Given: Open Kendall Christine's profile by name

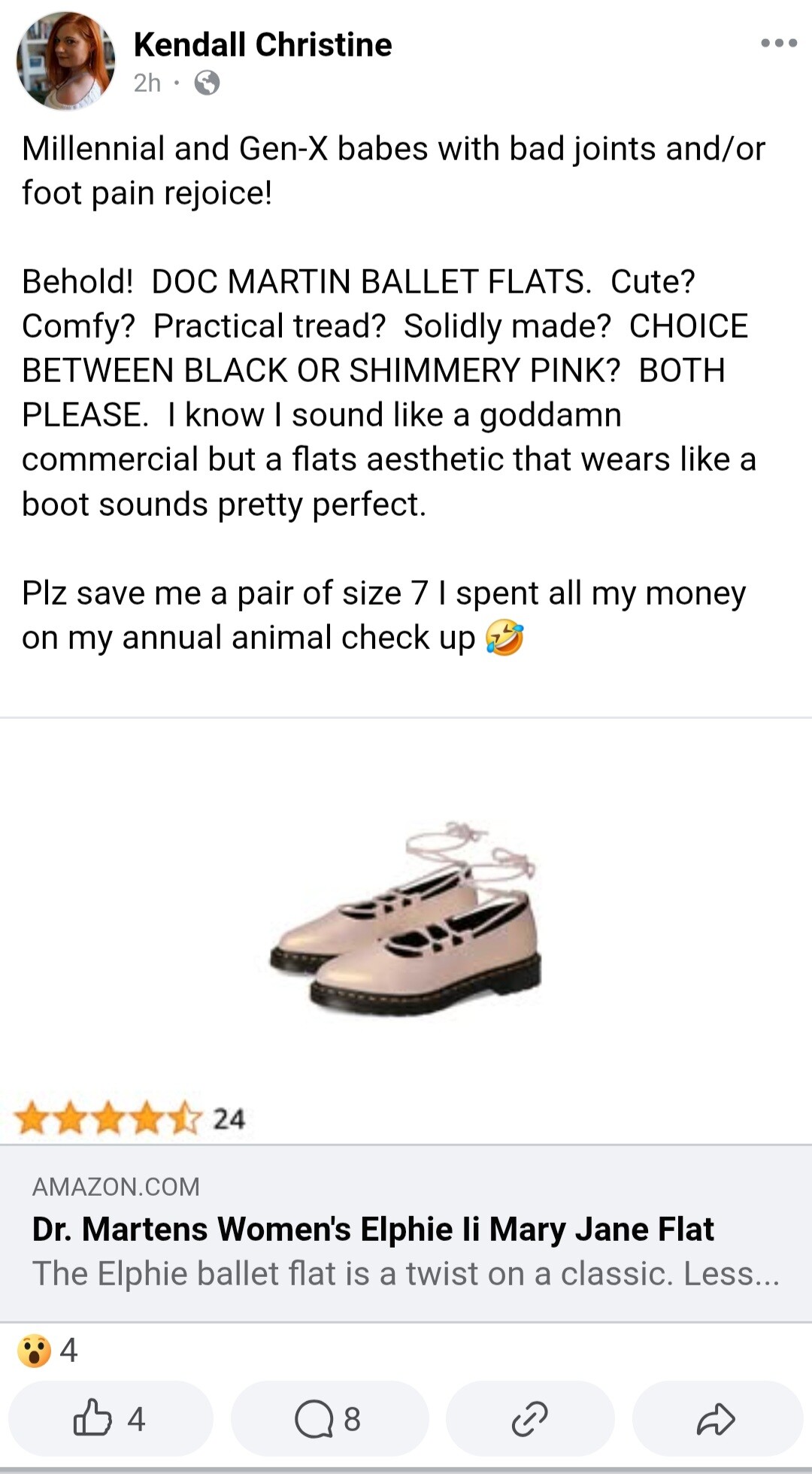Looking at the screenshot, I should (x=262, y=44).
